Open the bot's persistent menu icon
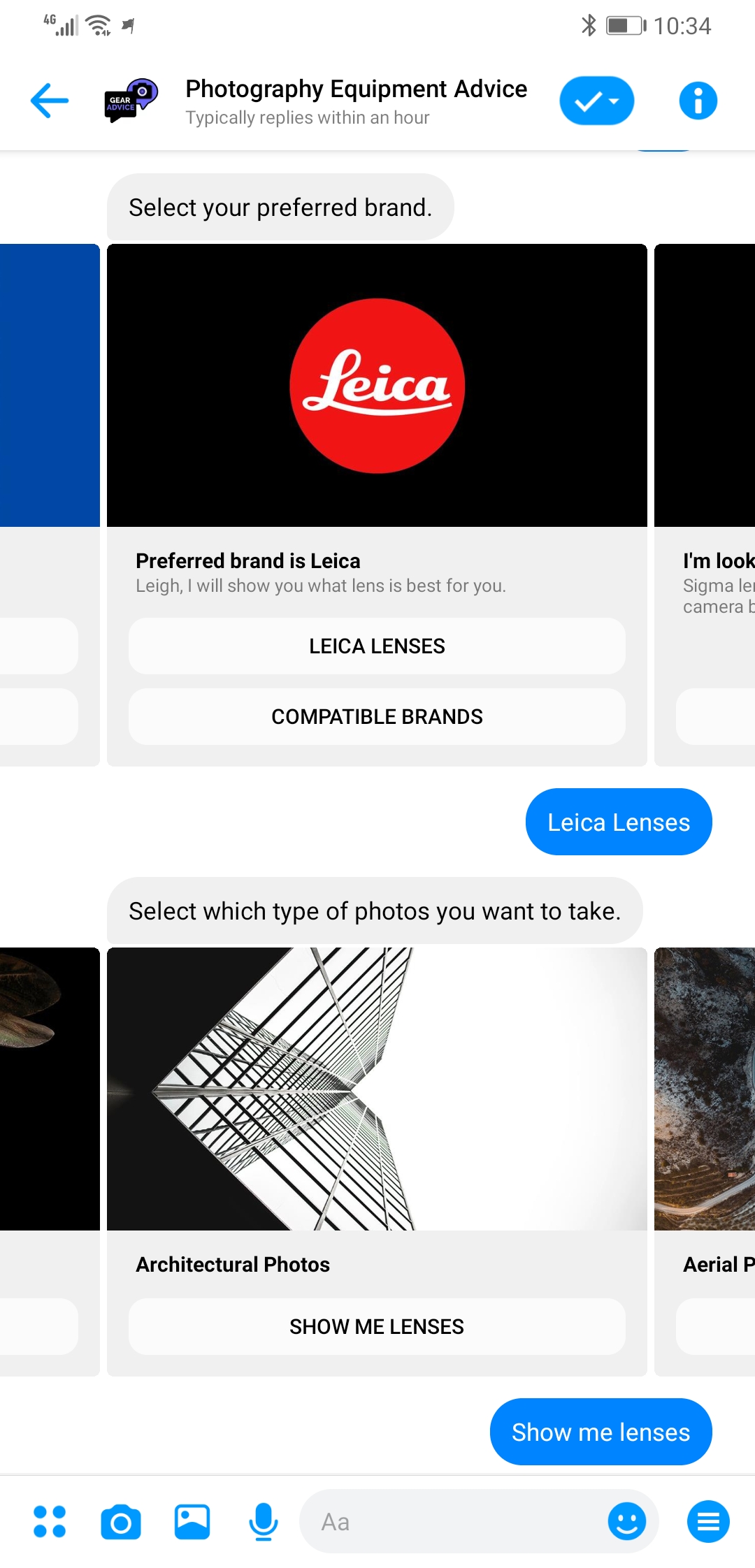Image resolution: width=755 pixels, height=1568 pixels. coord(708,1521)
